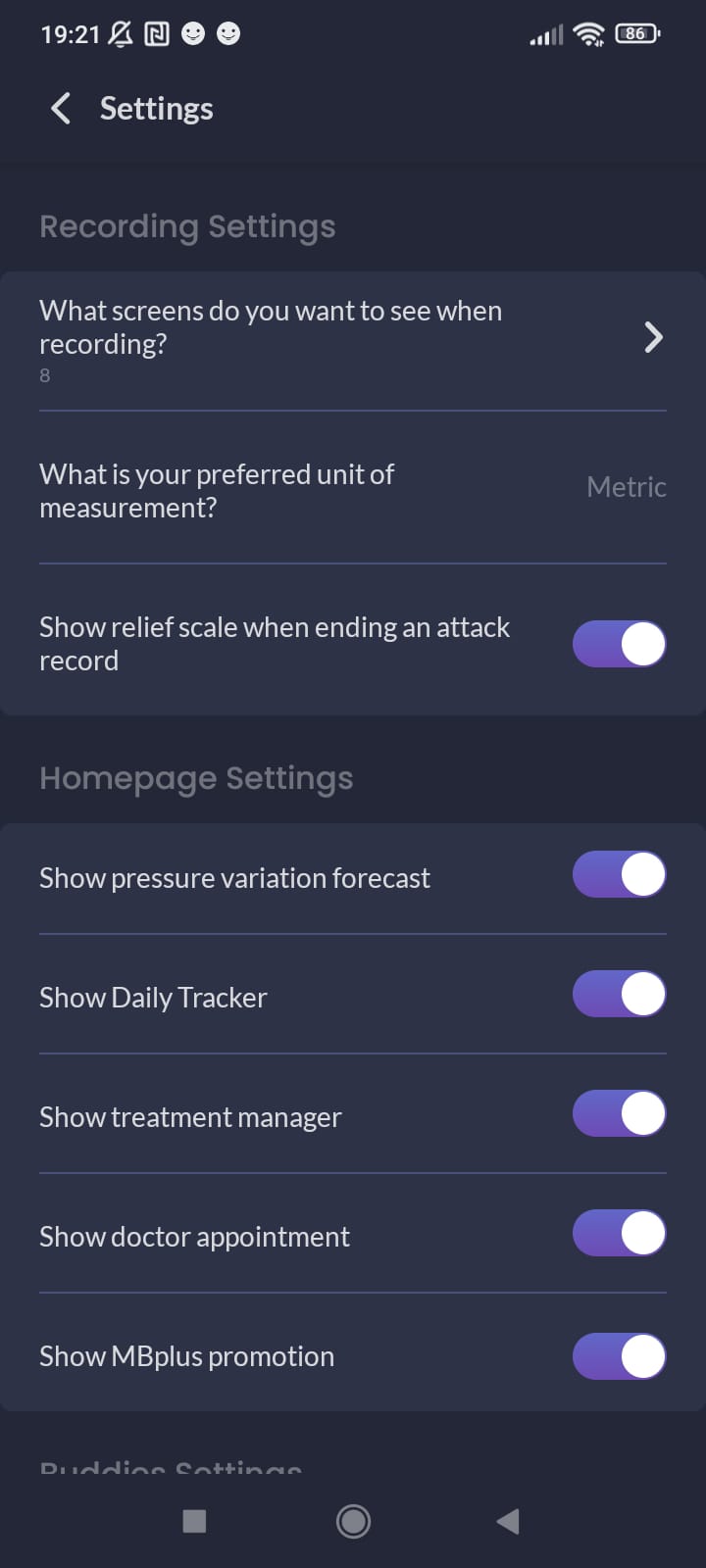Turn off pressure variation forecast
Image resolution: width=706 pixels, height=1568 pixels.
coord(619,874)
